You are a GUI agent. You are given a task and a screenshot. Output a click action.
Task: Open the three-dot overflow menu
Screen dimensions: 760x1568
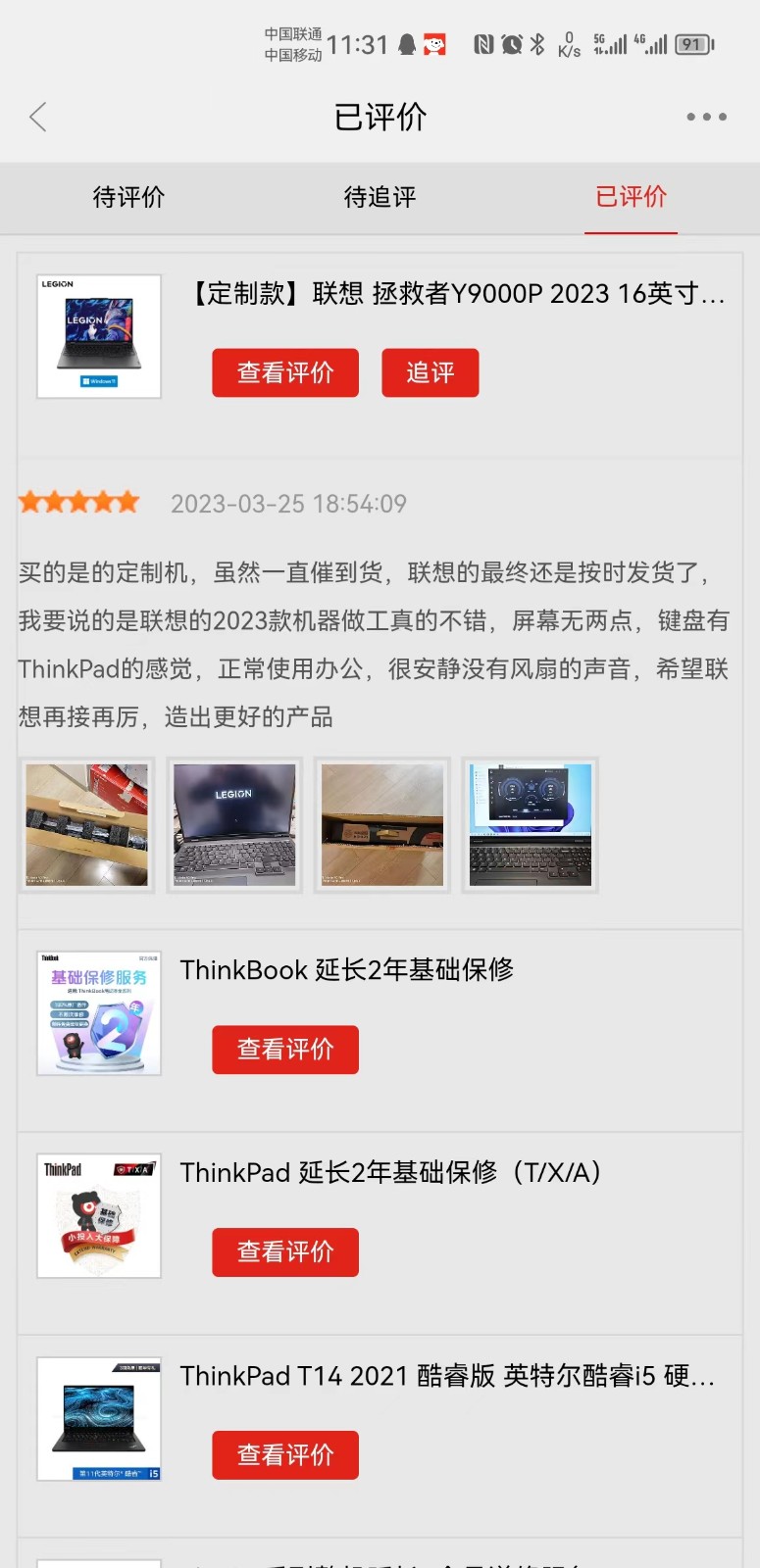pos(706,117)
